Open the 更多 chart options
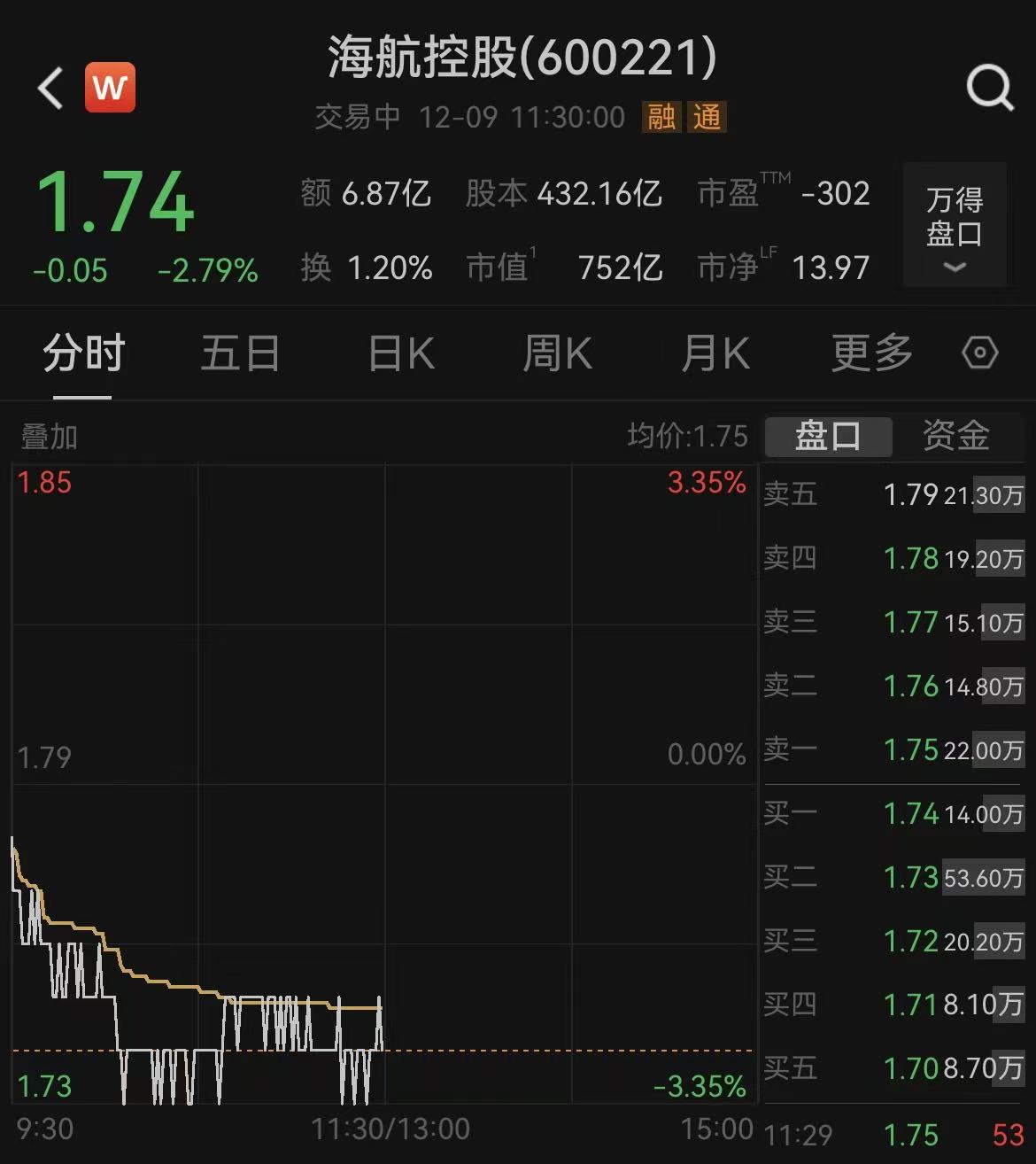 click(871, 354)
